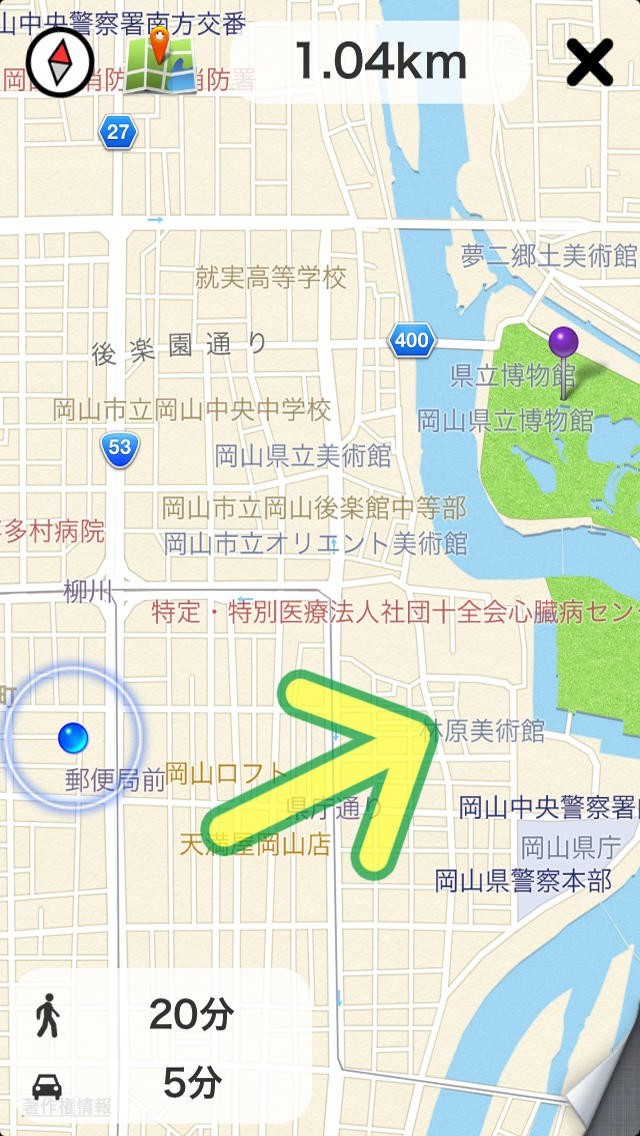Open the maps app icon

click(160, 62)
